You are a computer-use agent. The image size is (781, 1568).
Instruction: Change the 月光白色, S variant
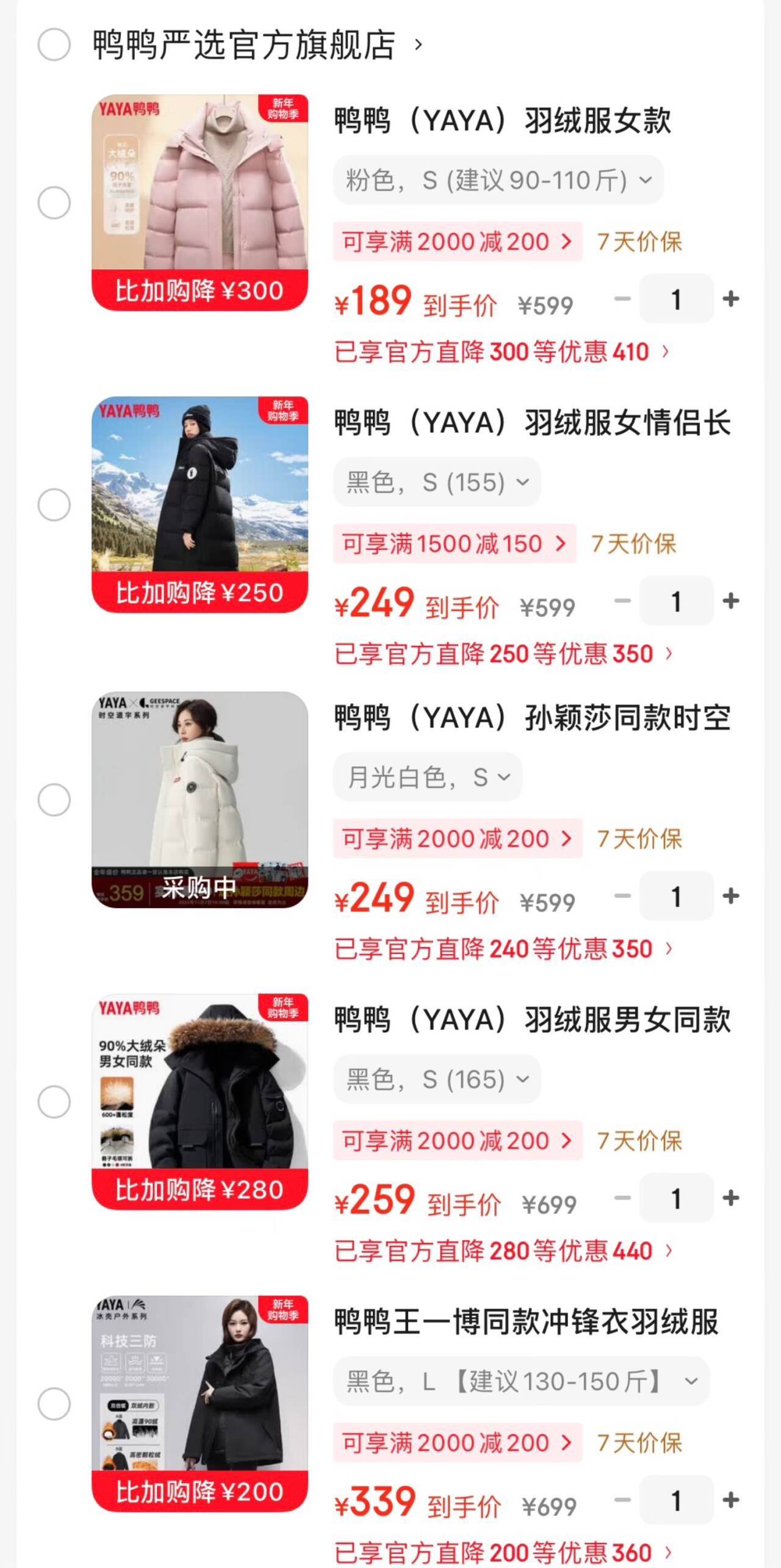[x=428, y=777]
